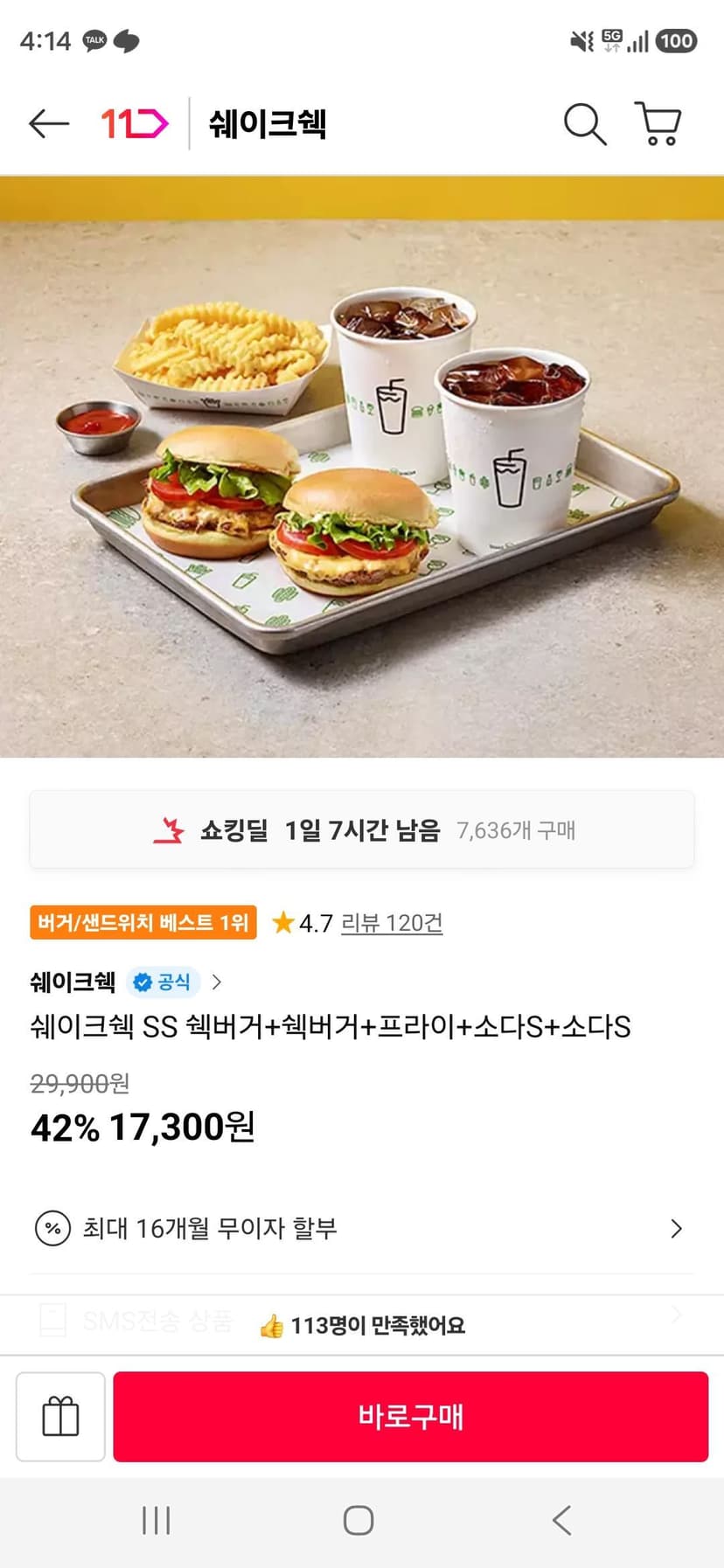
Task: Open the 11st home logo
Action: 134,123
